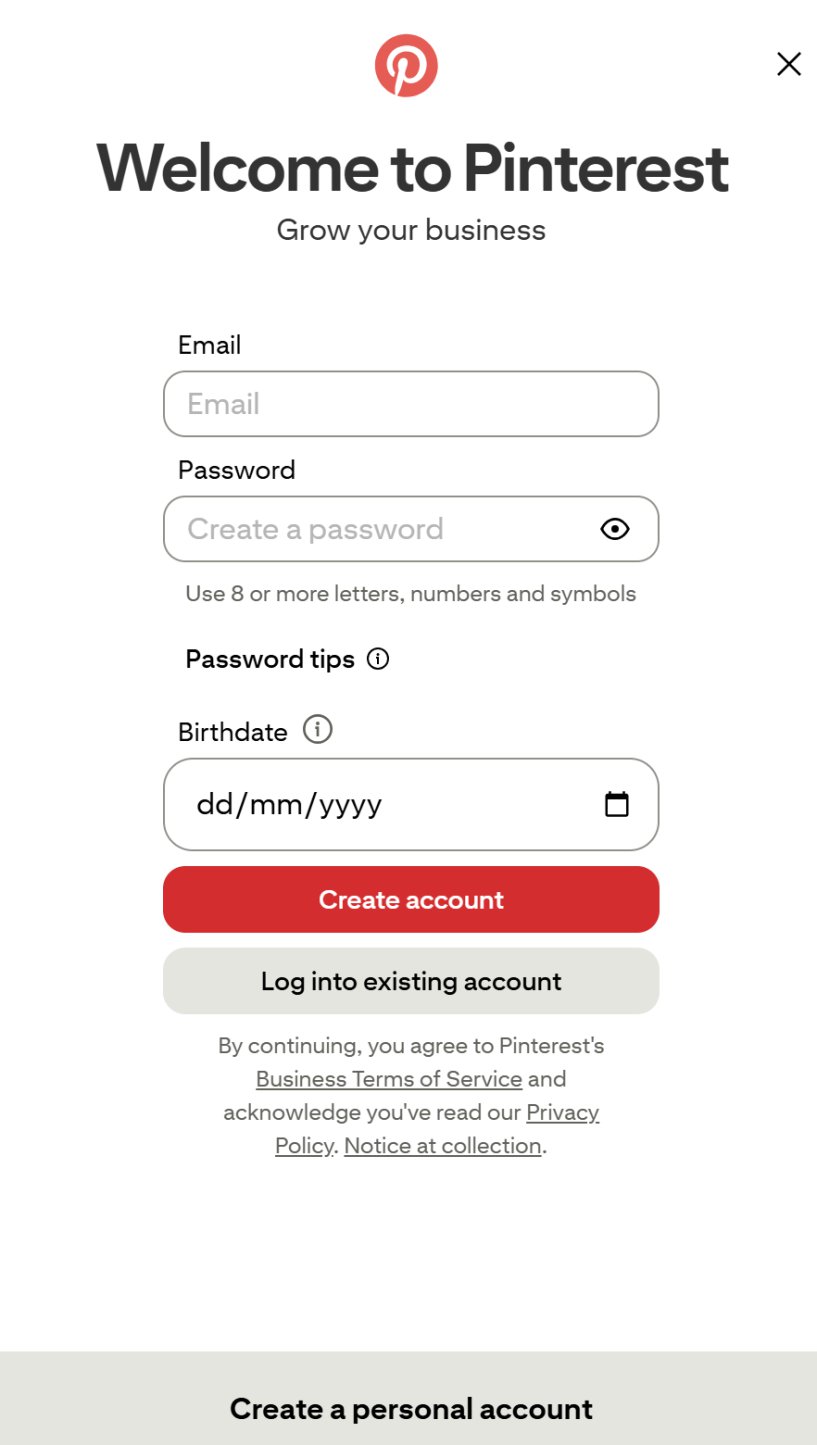This screenshot has width=817, height=1445.
Task: Click inside the Email input field
Action: click(411, 404)
